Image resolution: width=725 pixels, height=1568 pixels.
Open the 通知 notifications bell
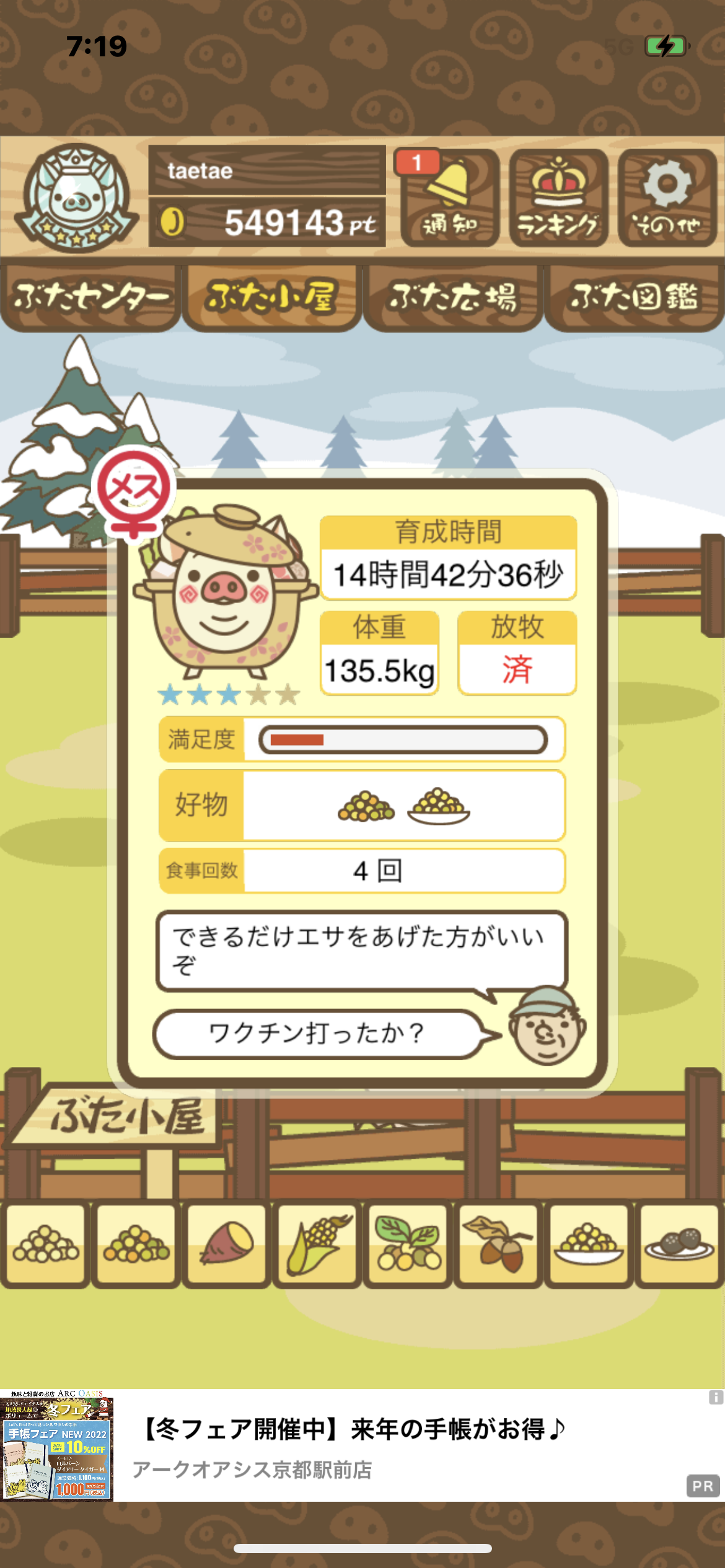tap(449, 198)
